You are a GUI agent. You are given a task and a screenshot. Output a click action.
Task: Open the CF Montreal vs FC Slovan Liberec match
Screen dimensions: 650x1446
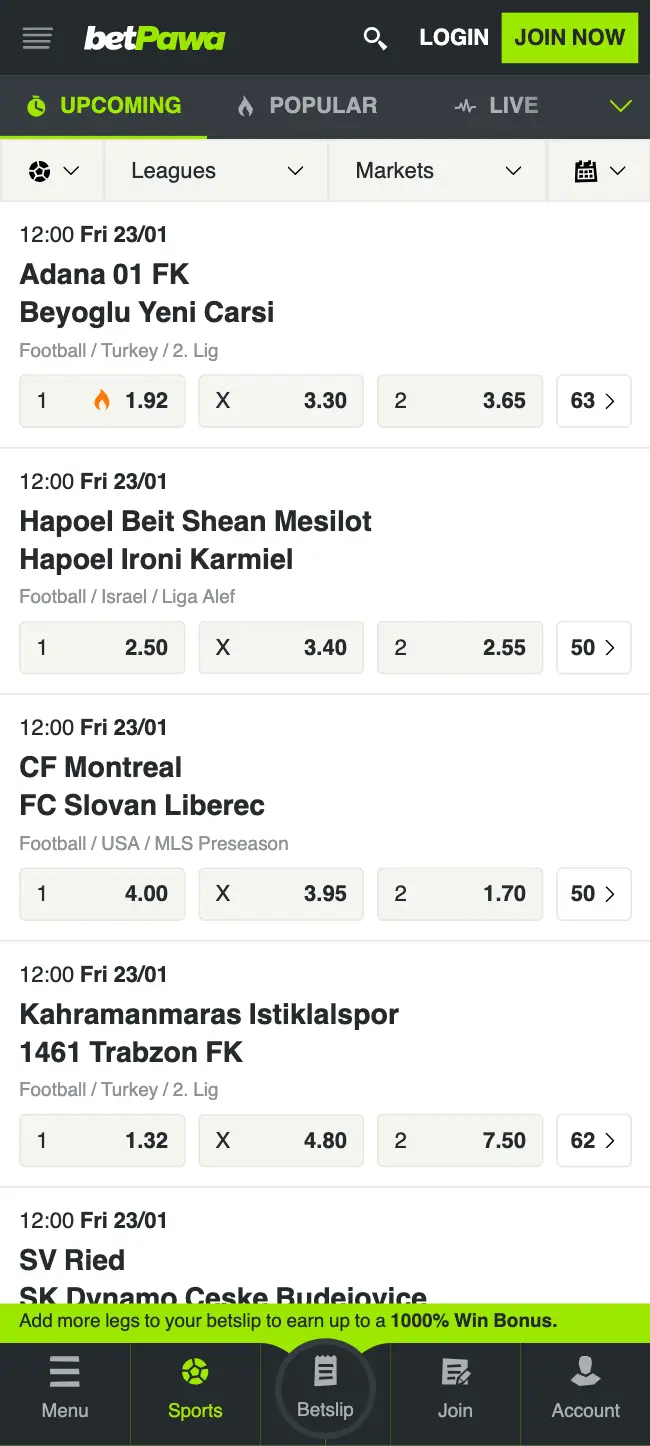tap(142, 786)
